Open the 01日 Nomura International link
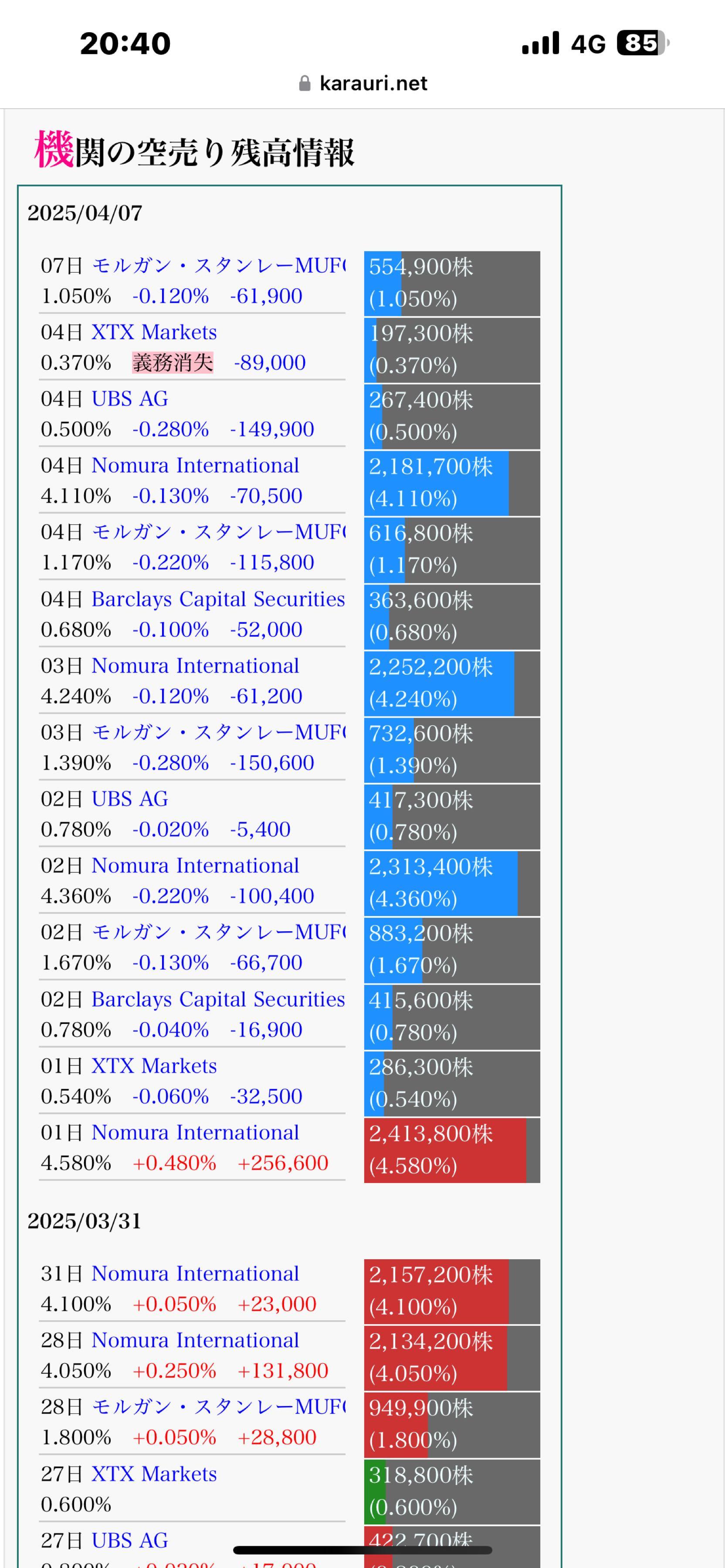This screenshot has height=1568, width=725. pyautogui.click(x=195, y=1133)
